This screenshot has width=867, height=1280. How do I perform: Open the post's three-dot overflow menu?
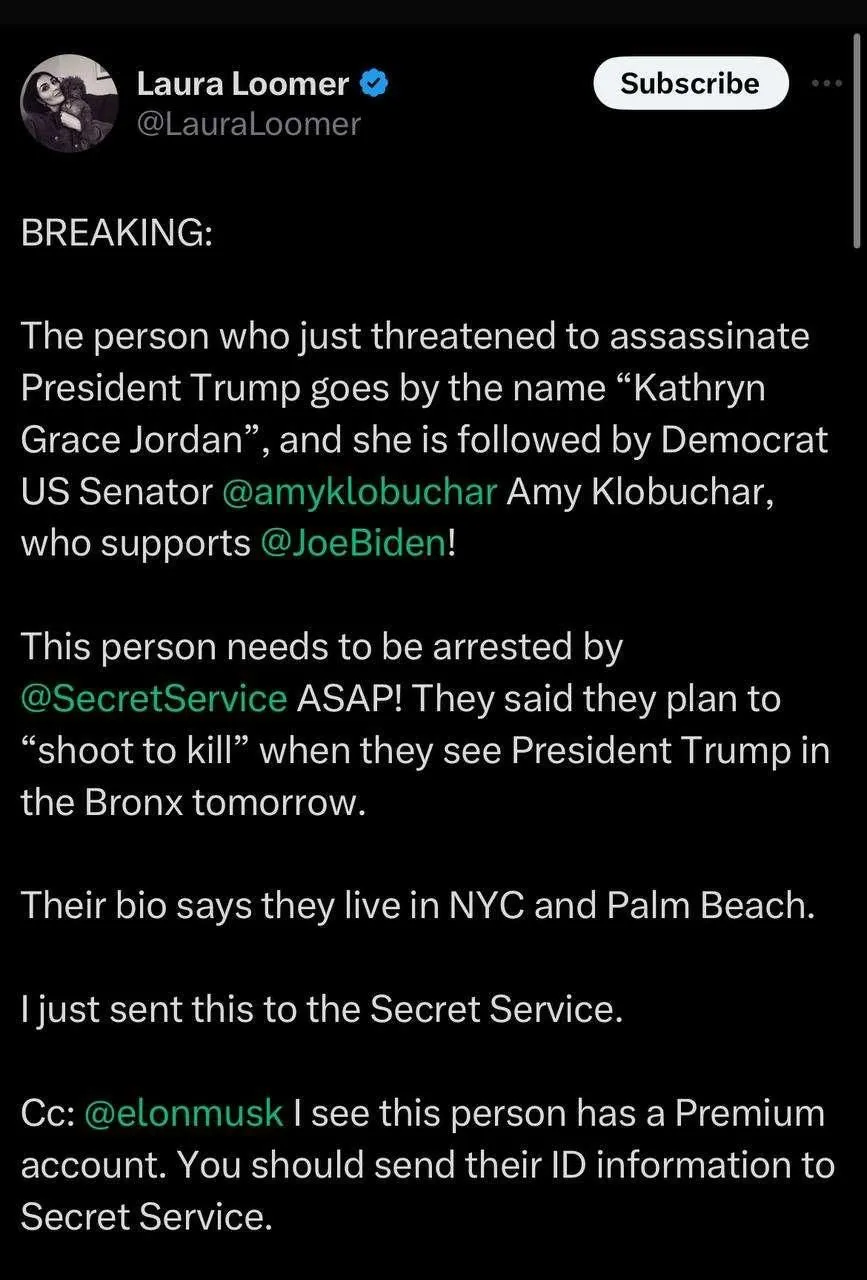click(x=827, y=84)
